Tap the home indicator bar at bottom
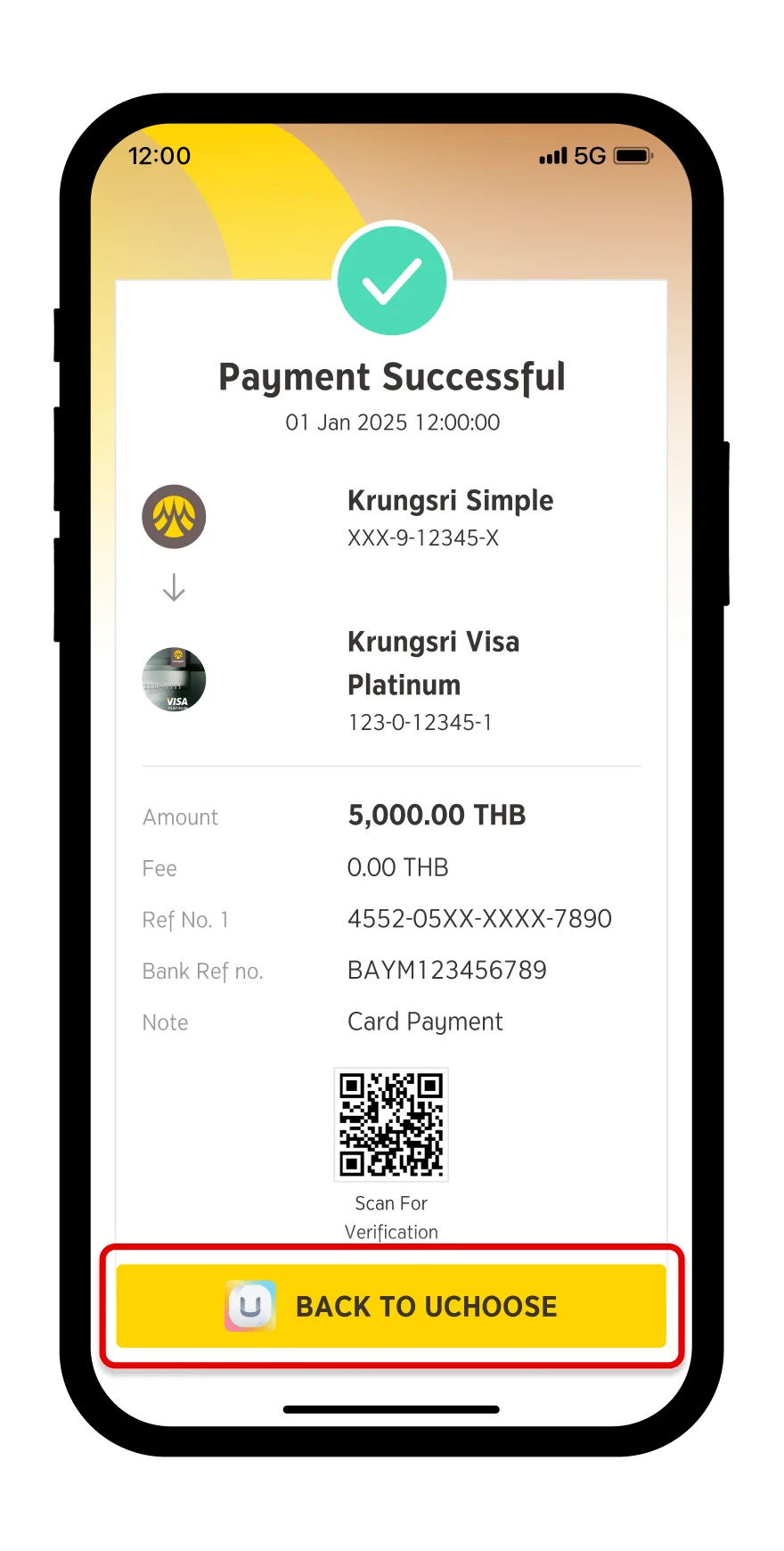Image resolution: width=784 pixels, height=1551 pixels. pos(392,1409)
